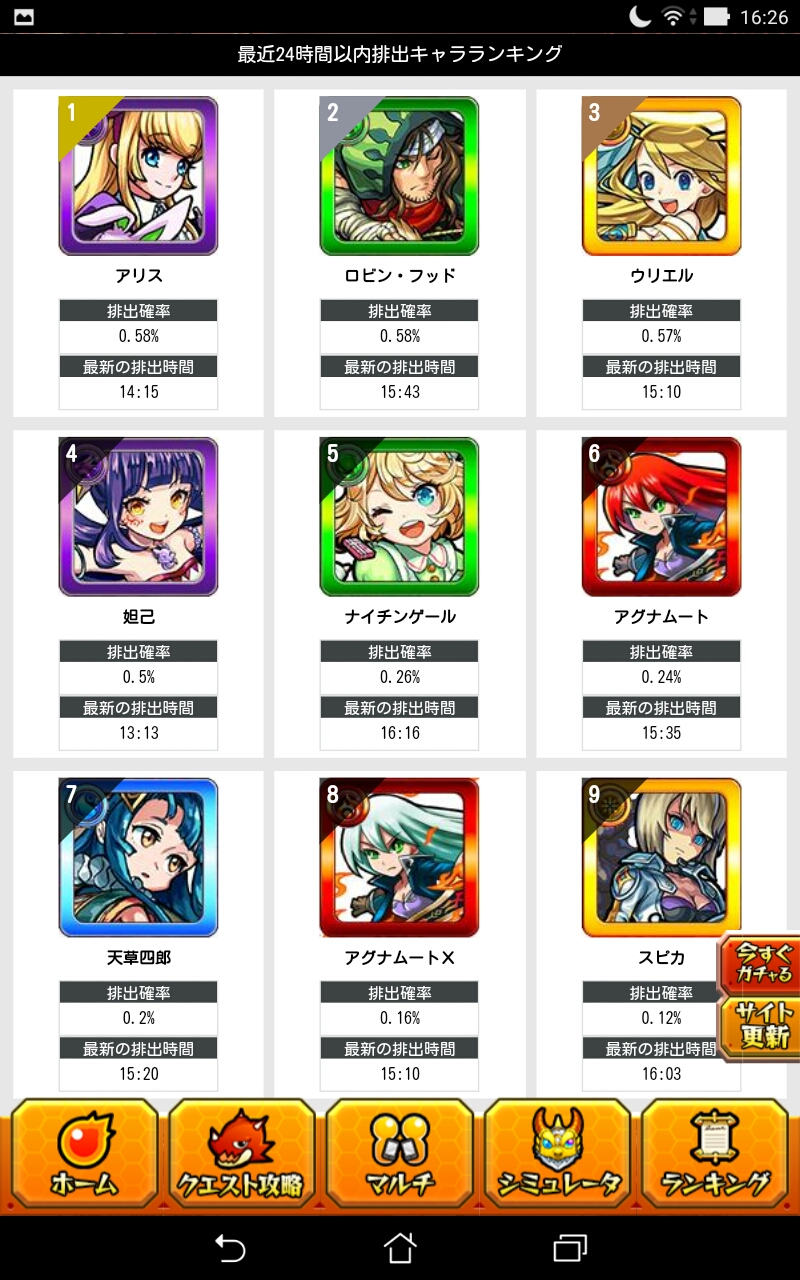Switch to the シミュレータ tab
This screenshot has width=800, height=1280.
click(557, 1156)
